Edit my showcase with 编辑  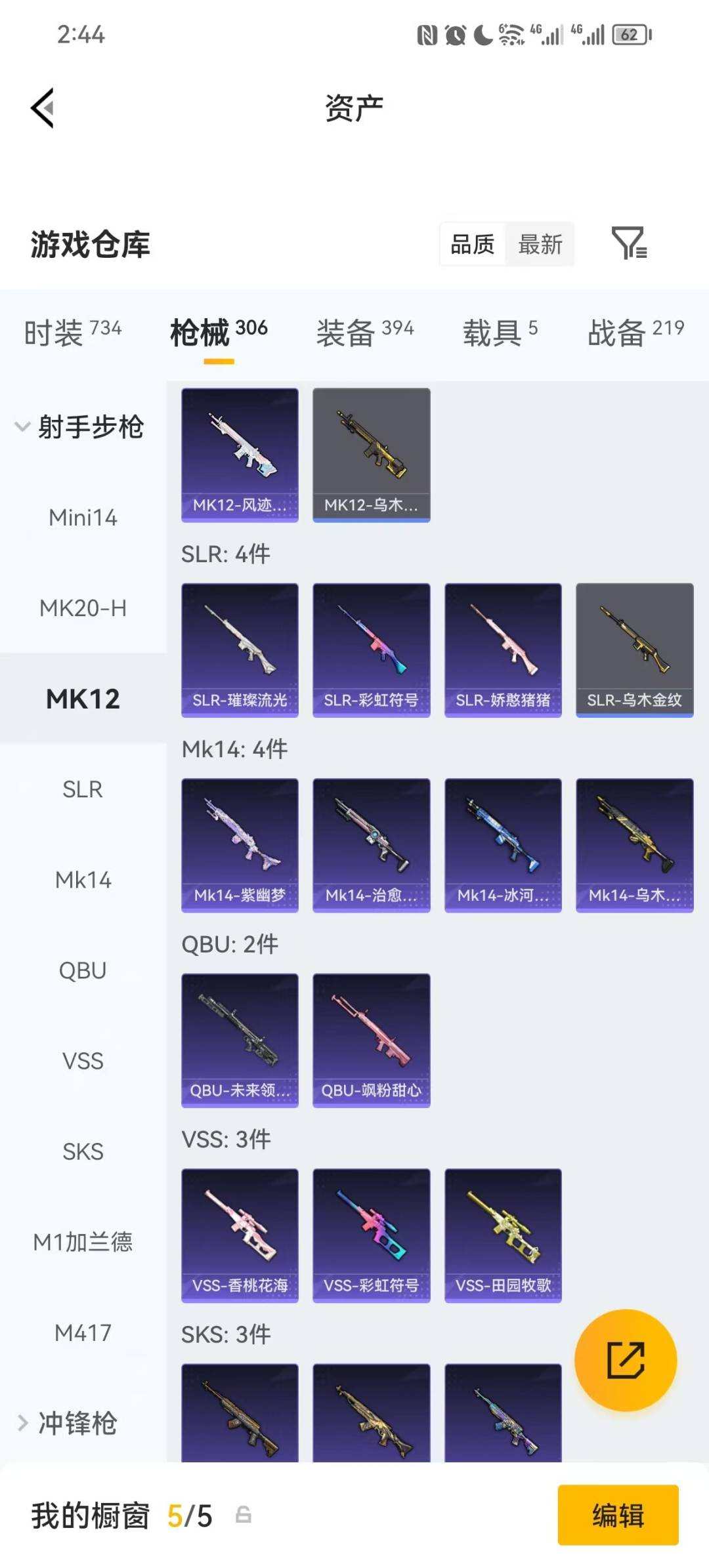tap(618, 1515)
